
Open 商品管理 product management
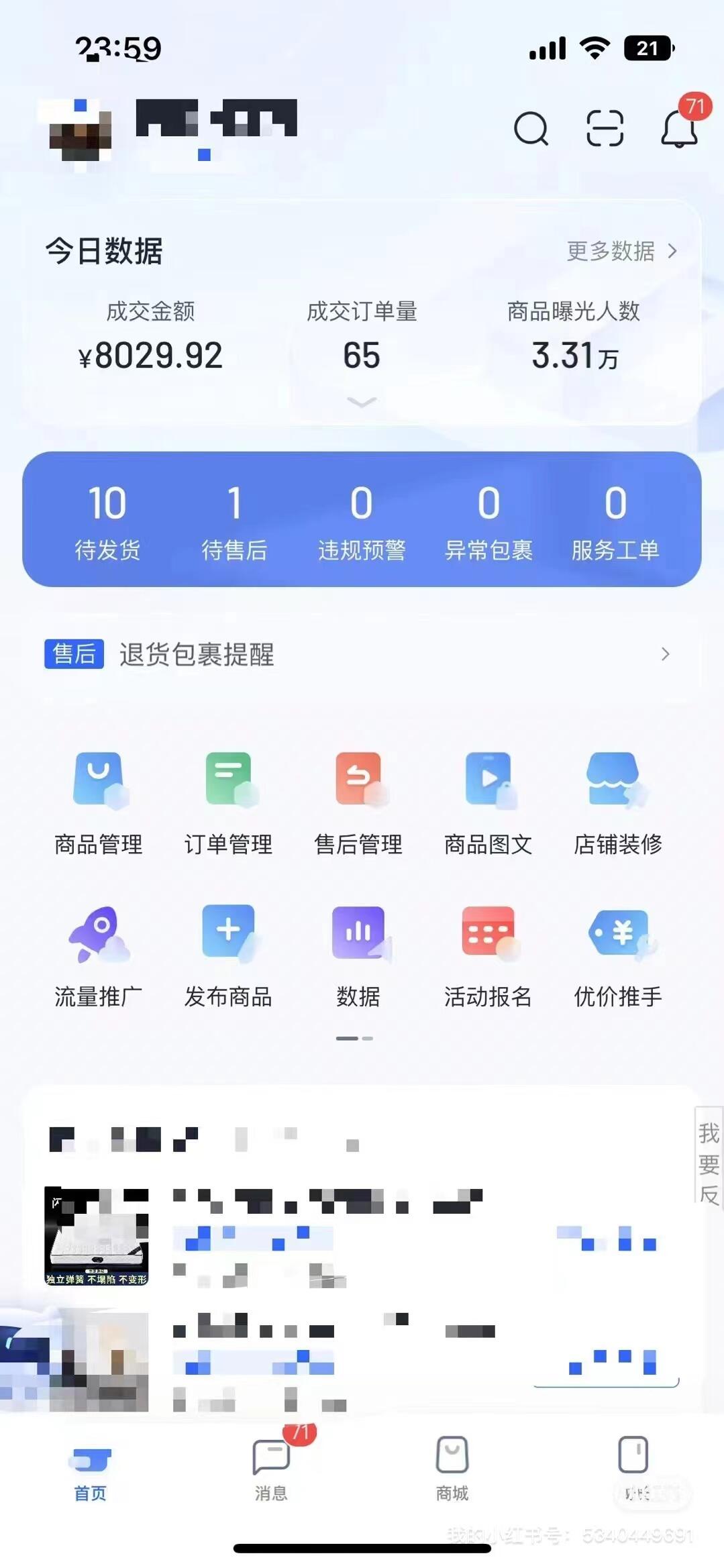coord(99,802)
